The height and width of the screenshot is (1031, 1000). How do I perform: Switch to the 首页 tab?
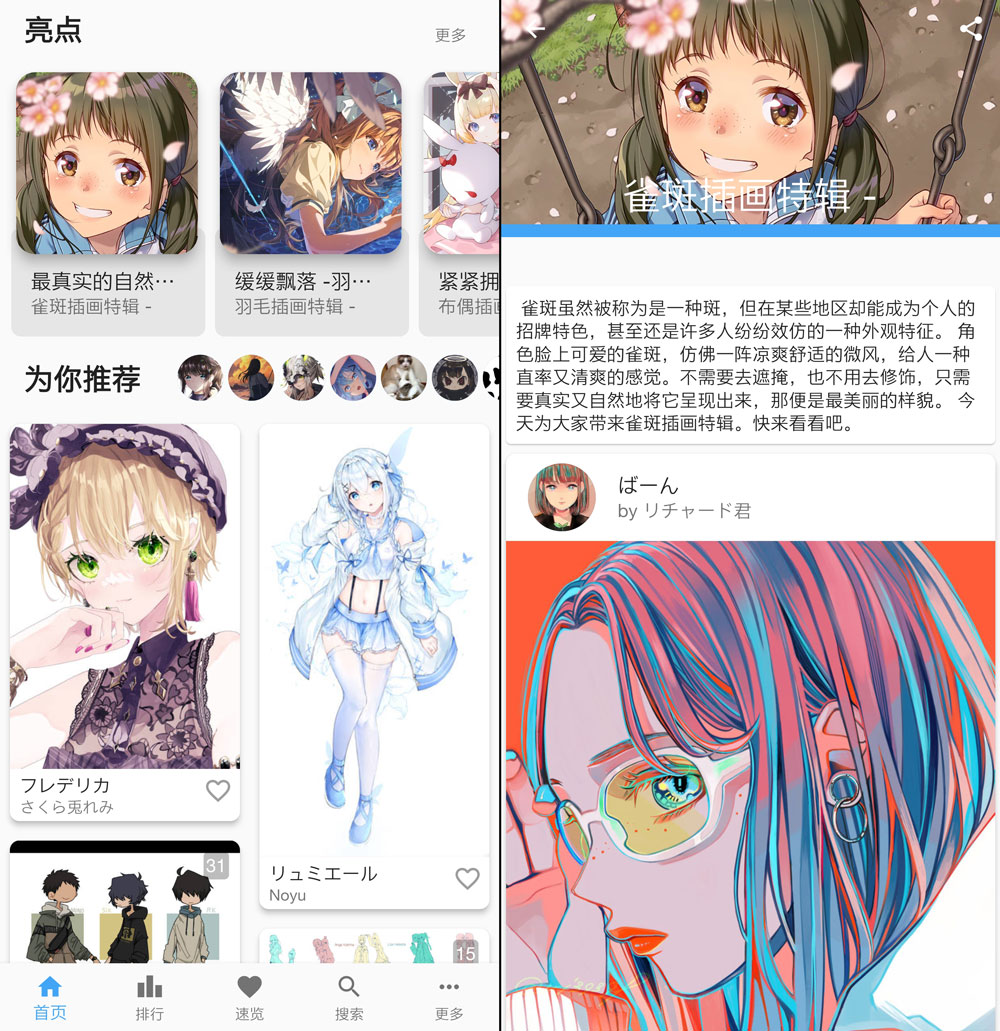click(50, 998)
